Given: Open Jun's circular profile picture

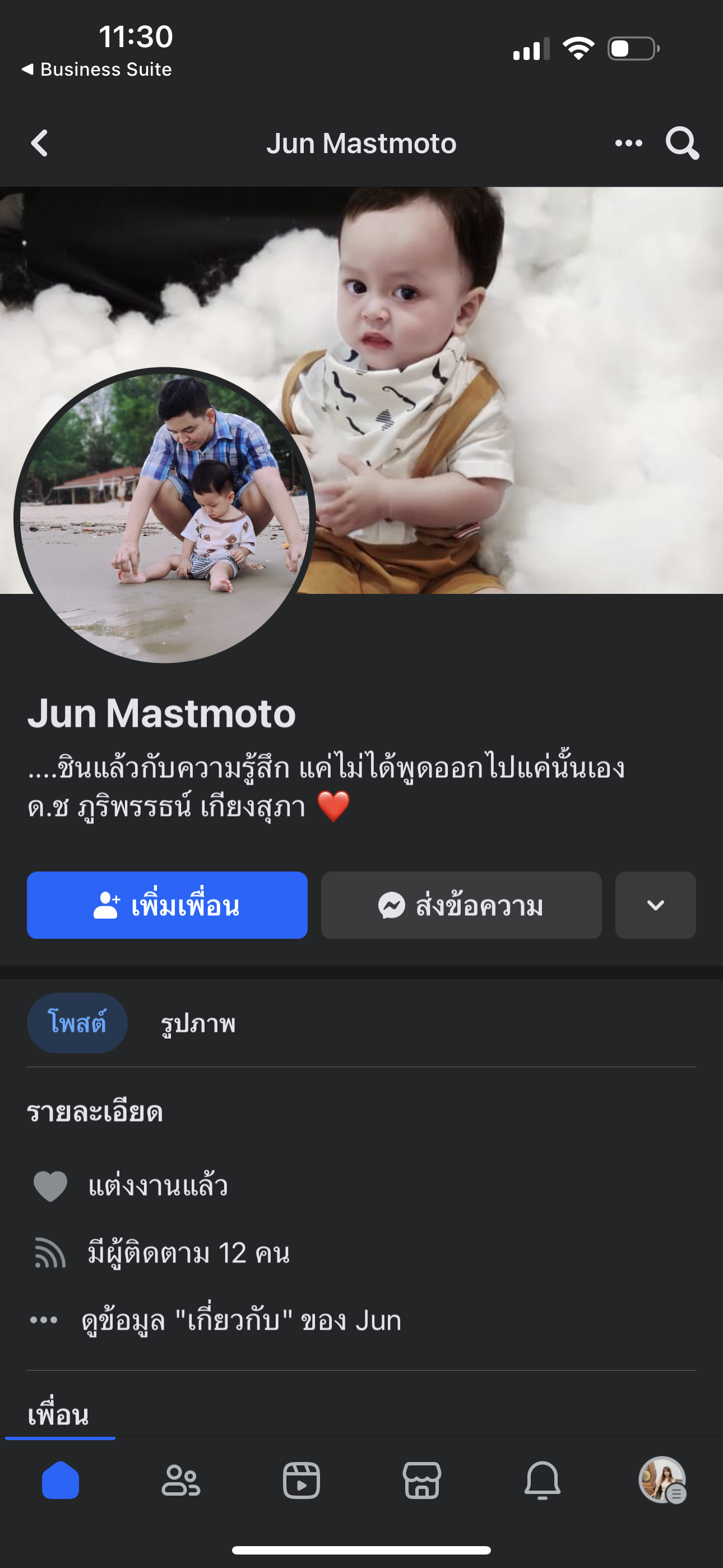Looking at the screenshot, I should [164, 515].
